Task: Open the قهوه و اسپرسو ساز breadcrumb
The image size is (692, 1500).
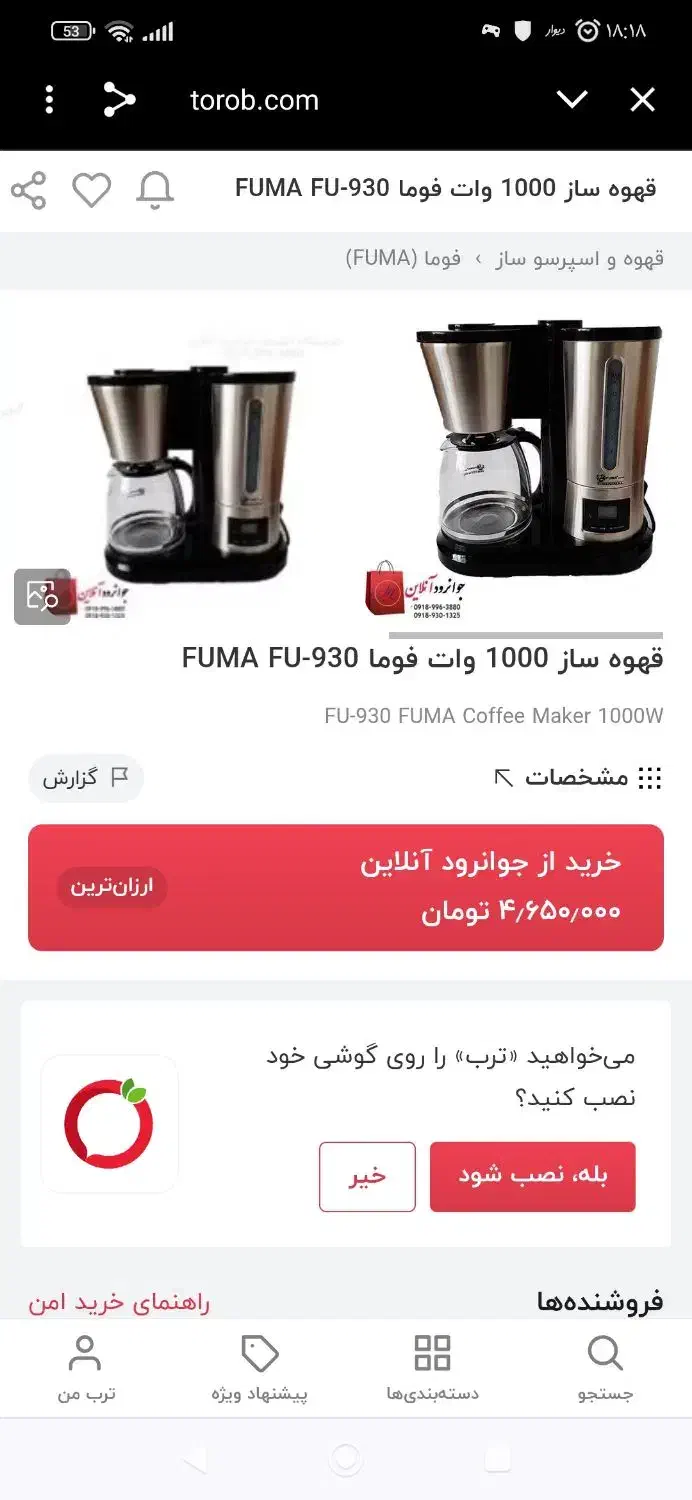Action: (x=580, y=259)
